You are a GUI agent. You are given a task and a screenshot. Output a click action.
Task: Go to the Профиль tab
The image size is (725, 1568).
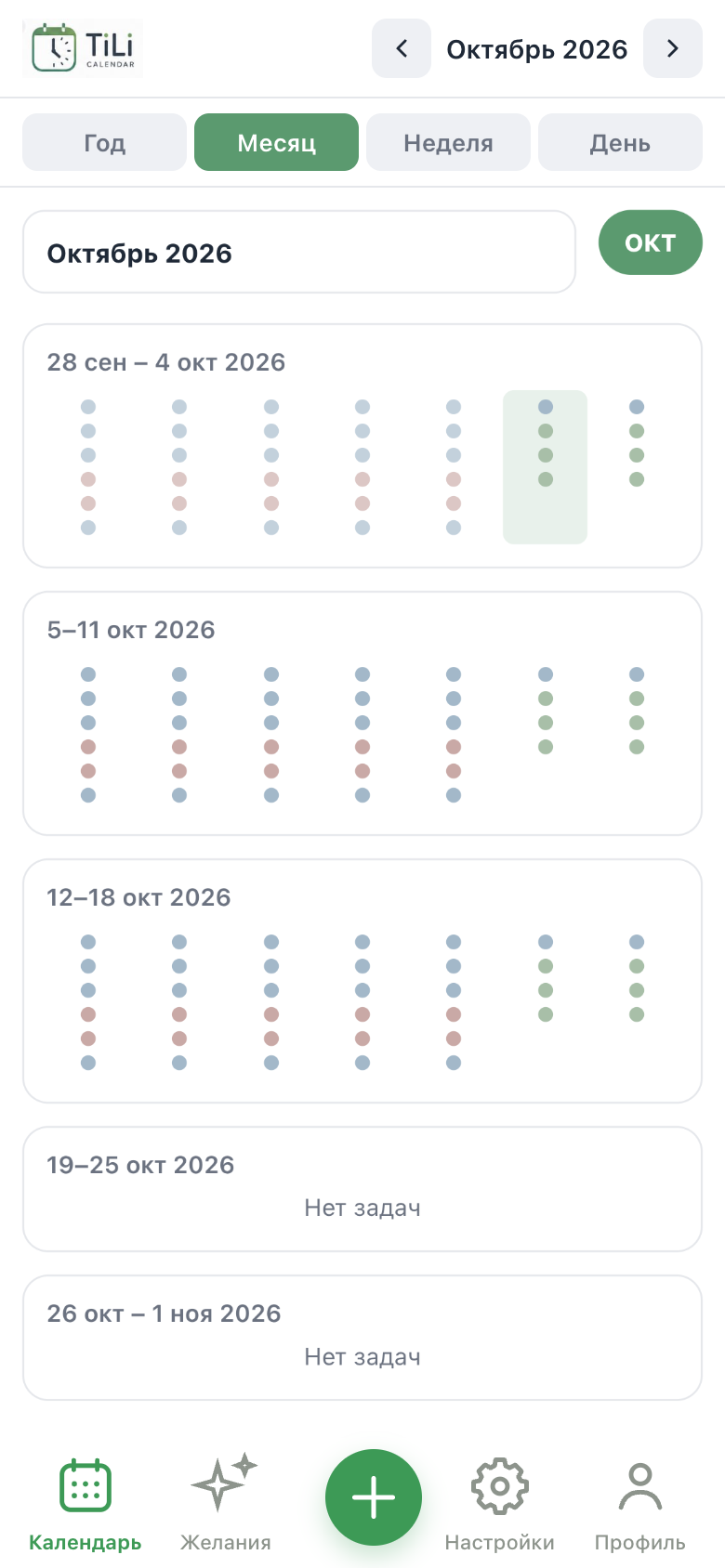[640, 1505]
